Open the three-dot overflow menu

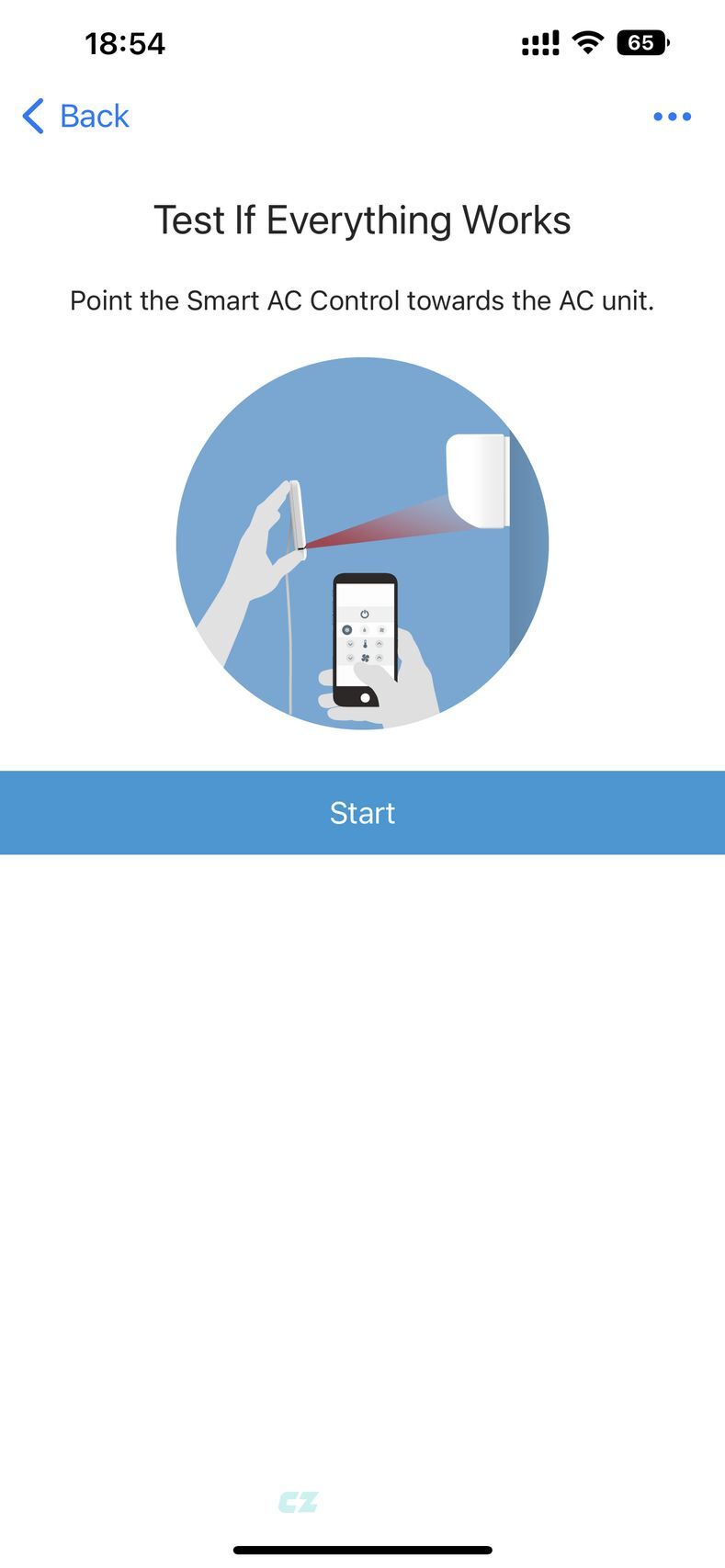[672, 116]
